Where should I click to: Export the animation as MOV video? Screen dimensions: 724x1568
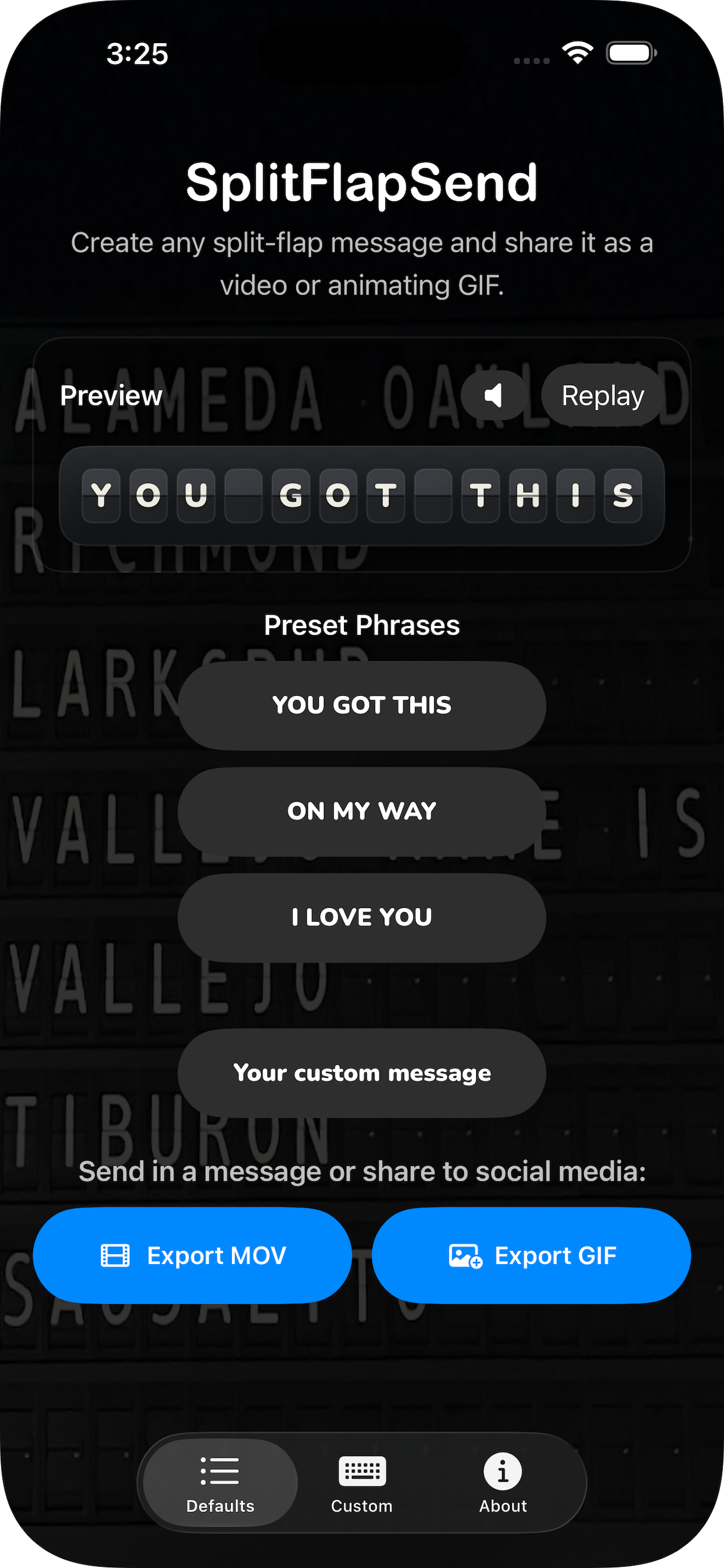[x=192, y=1256]
